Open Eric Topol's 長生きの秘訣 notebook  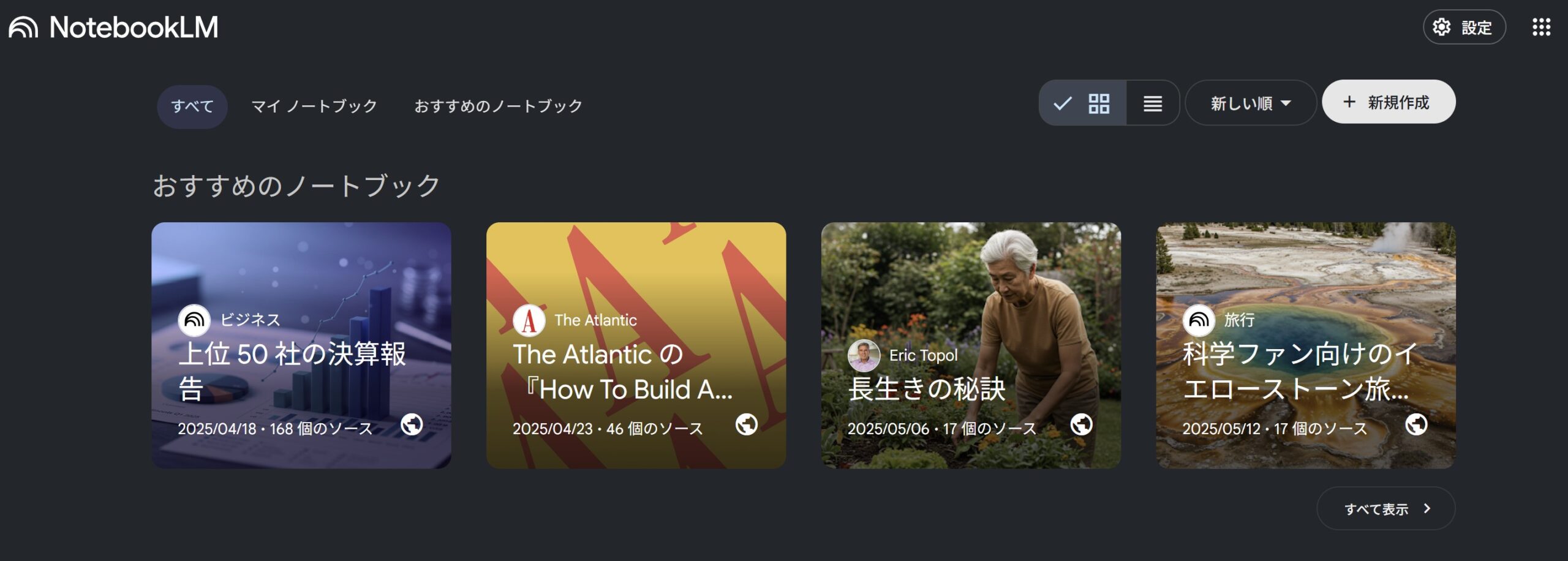coord(971,345)
